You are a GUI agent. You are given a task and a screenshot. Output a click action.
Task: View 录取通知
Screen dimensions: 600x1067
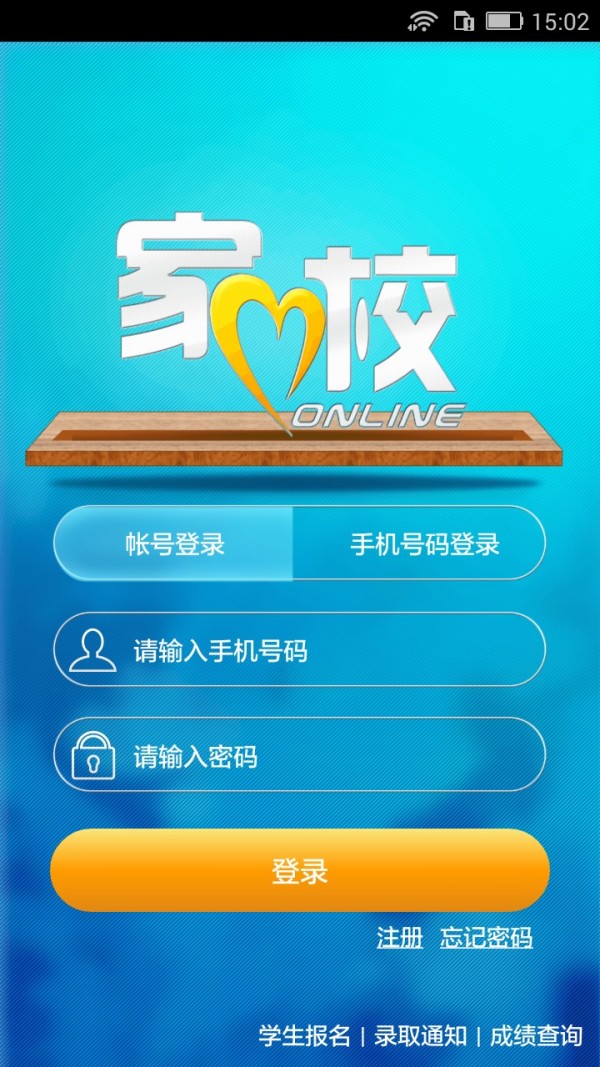420,1035
